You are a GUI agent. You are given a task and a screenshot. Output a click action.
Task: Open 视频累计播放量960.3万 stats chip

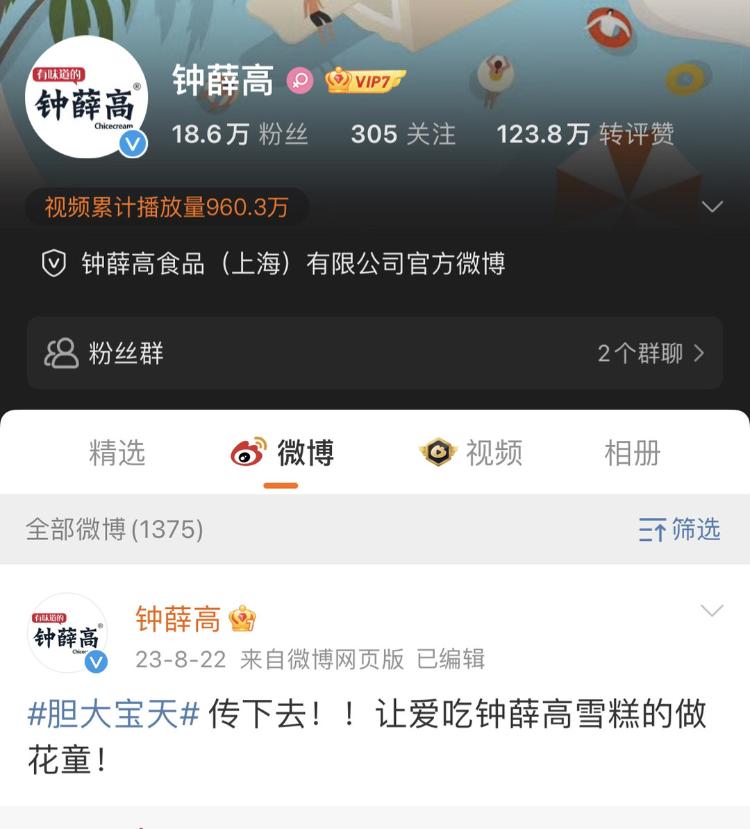(x=167, y=207)
